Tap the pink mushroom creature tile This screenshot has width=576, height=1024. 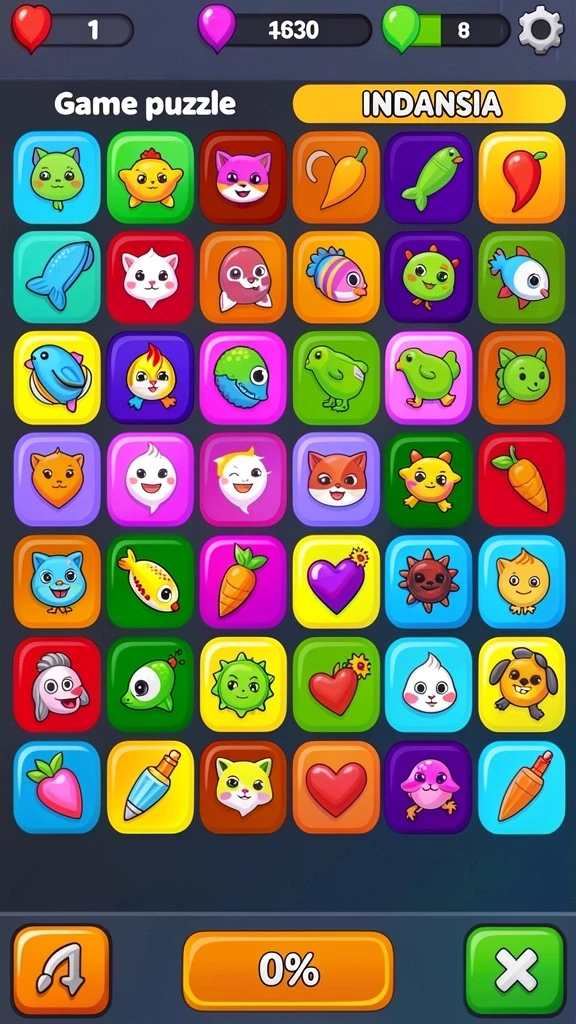[428, 788]
